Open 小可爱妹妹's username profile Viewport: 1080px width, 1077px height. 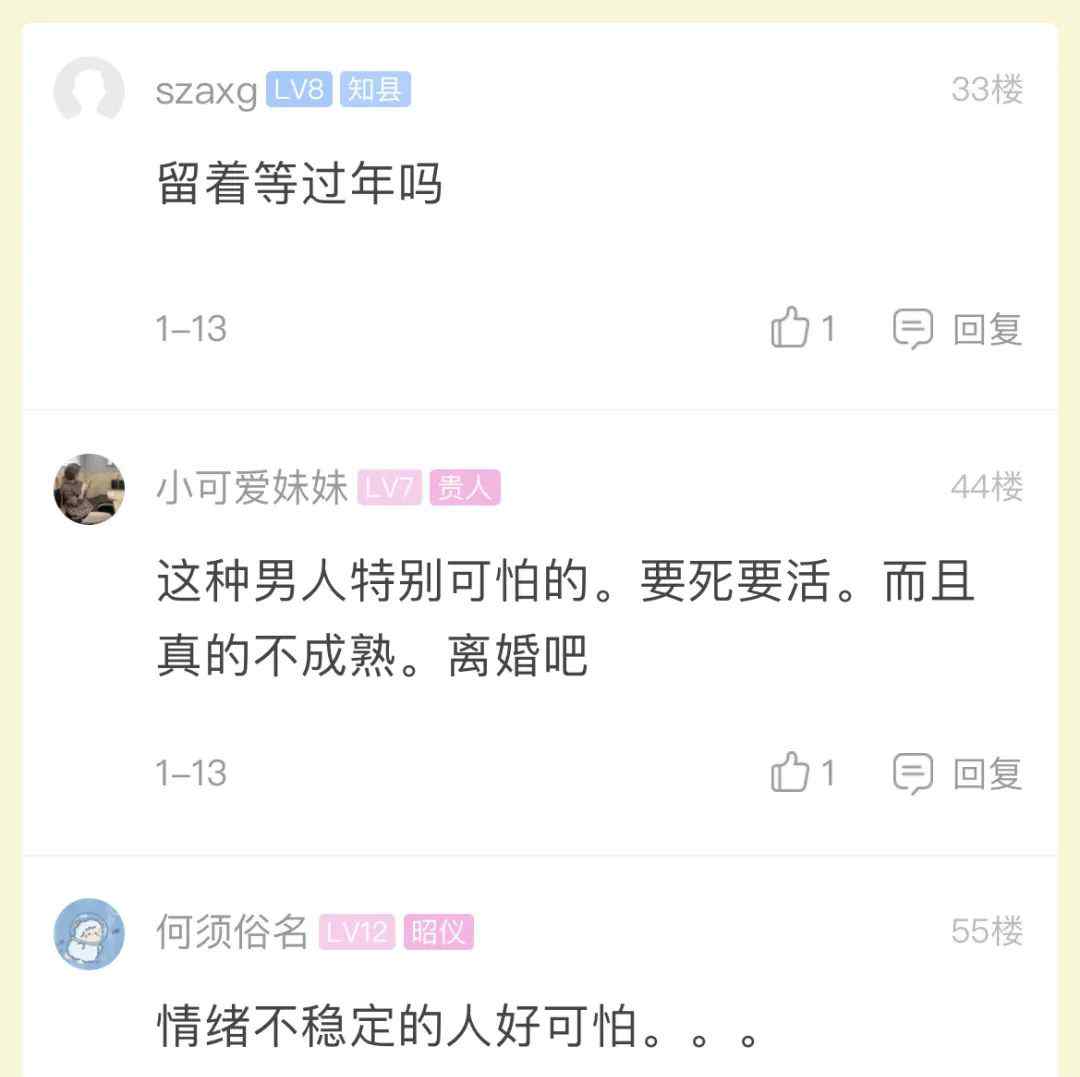tap(252, 488)
